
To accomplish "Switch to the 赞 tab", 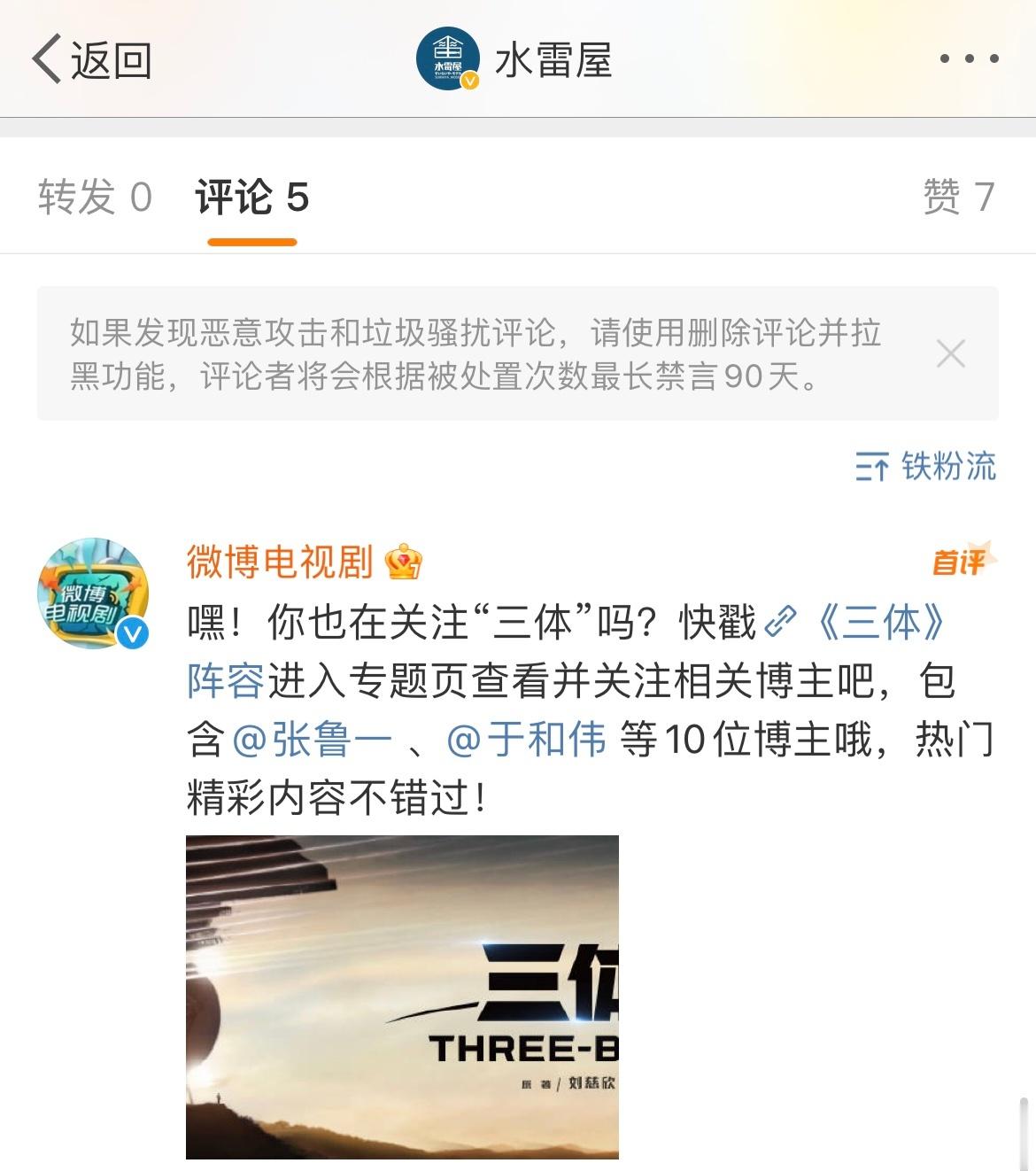I will [x=958, y=197].
